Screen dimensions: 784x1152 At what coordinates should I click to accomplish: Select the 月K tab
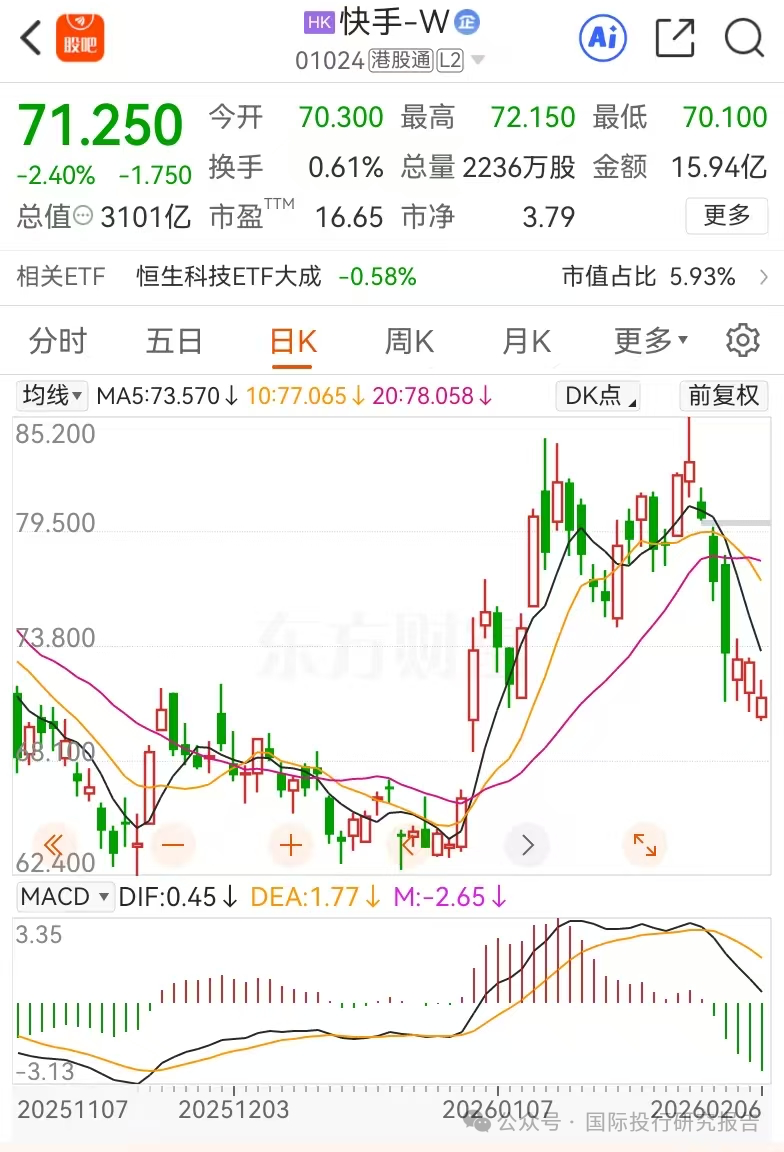point(526,341)
